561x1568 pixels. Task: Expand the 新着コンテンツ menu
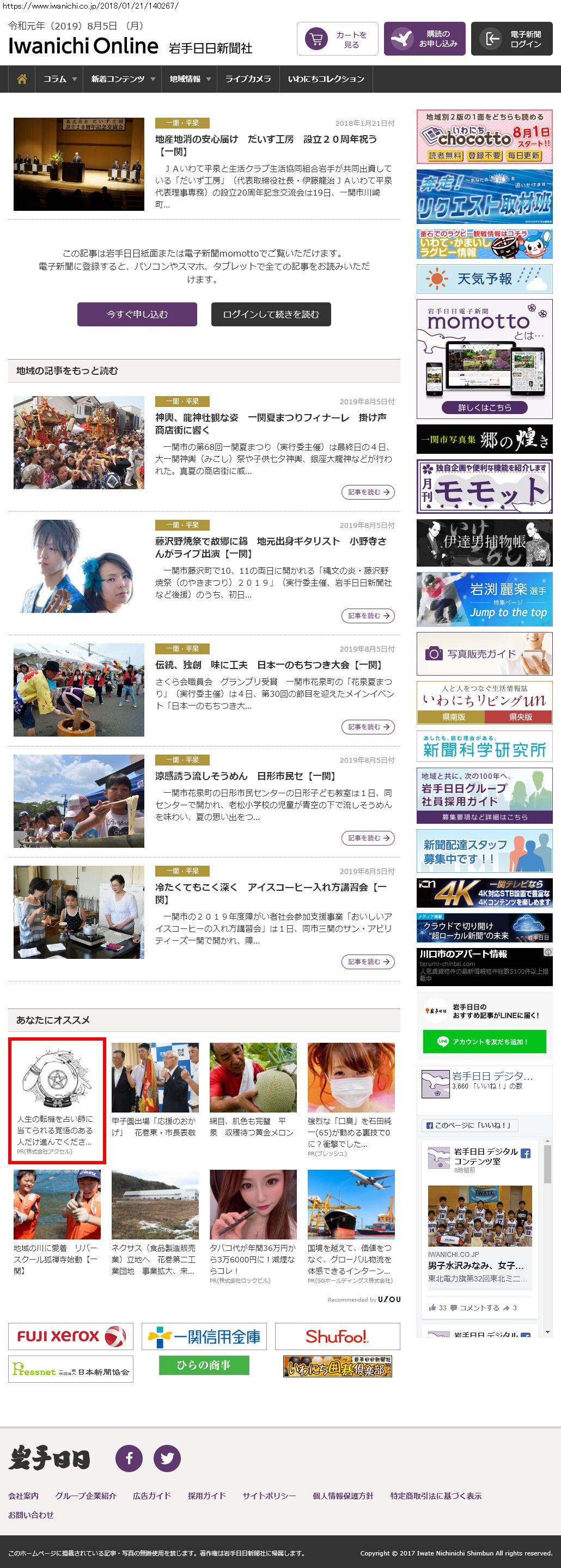click(123, 79)
